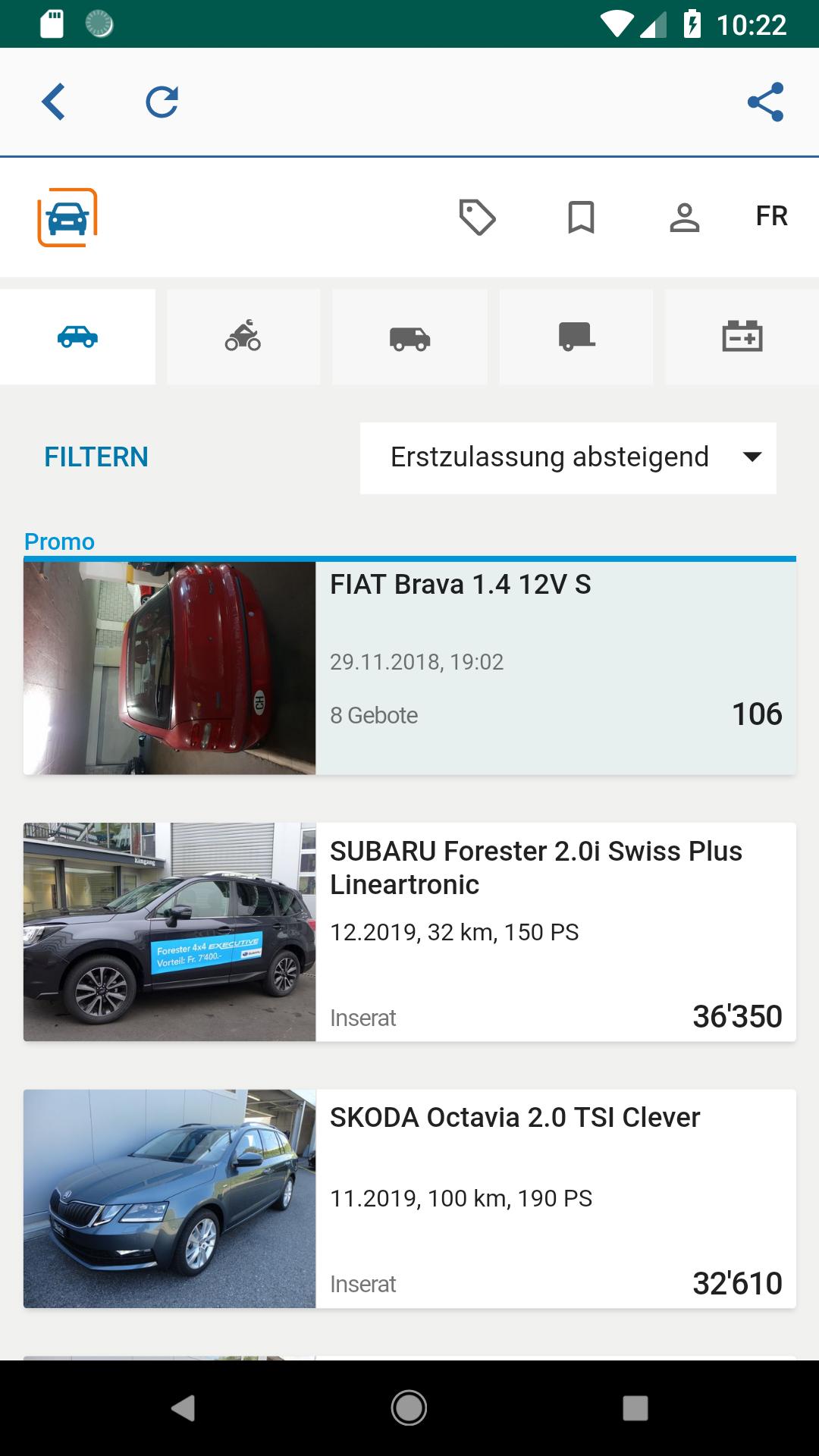The image size is (819, 1456).
Task: Switch to the car category tab
Action: tap(77, 336)
